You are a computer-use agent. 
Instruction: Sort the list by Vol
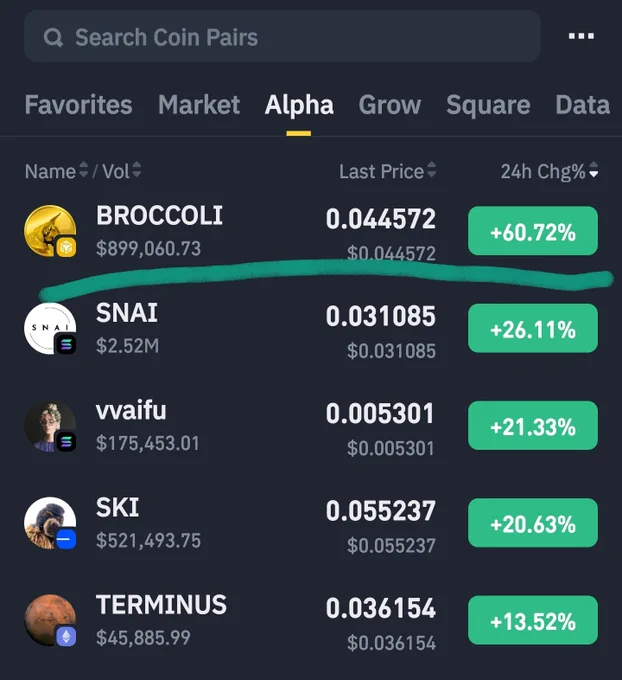[121, 171]
